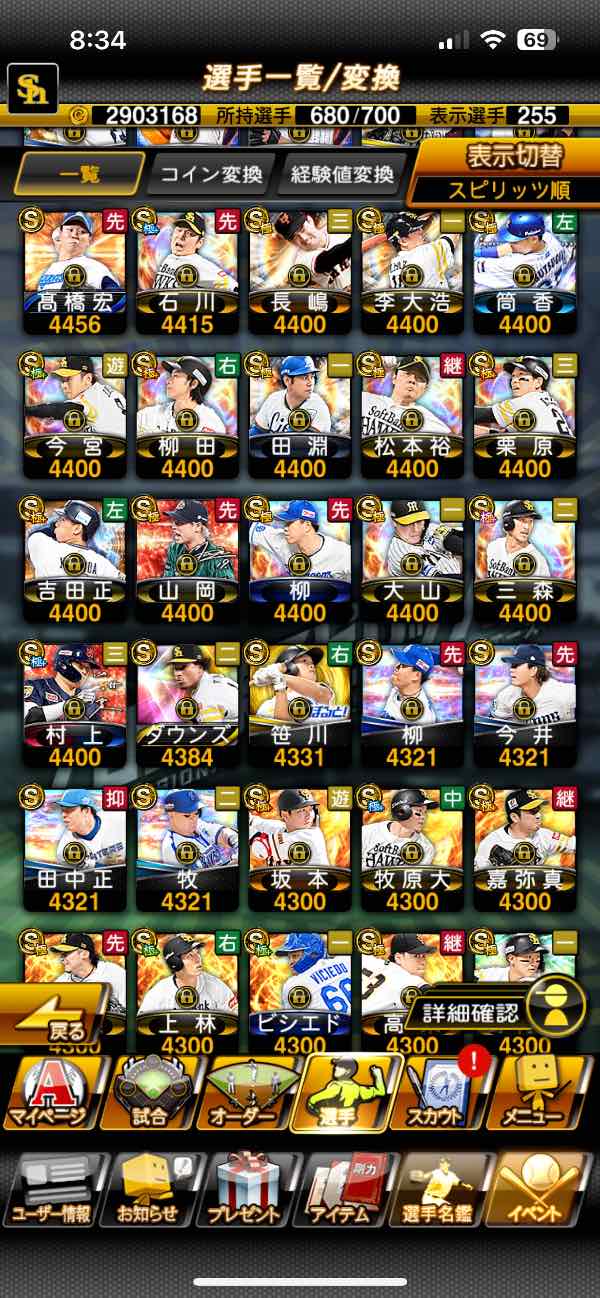Switch to the コイン変換 tab
Image resolution: width=600 pixels, height=1298 pixels.
(210, 175)
